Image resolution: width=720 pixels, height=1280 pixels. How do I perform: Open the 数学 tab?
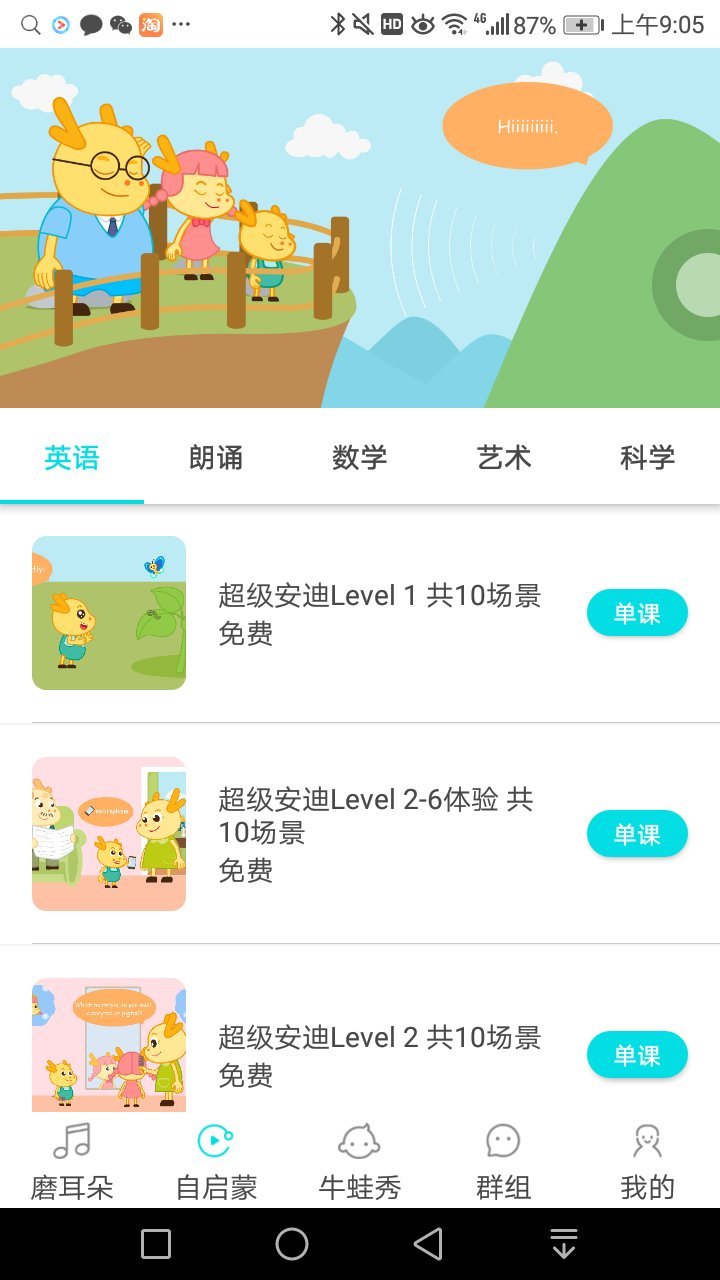tap(360, 458)
